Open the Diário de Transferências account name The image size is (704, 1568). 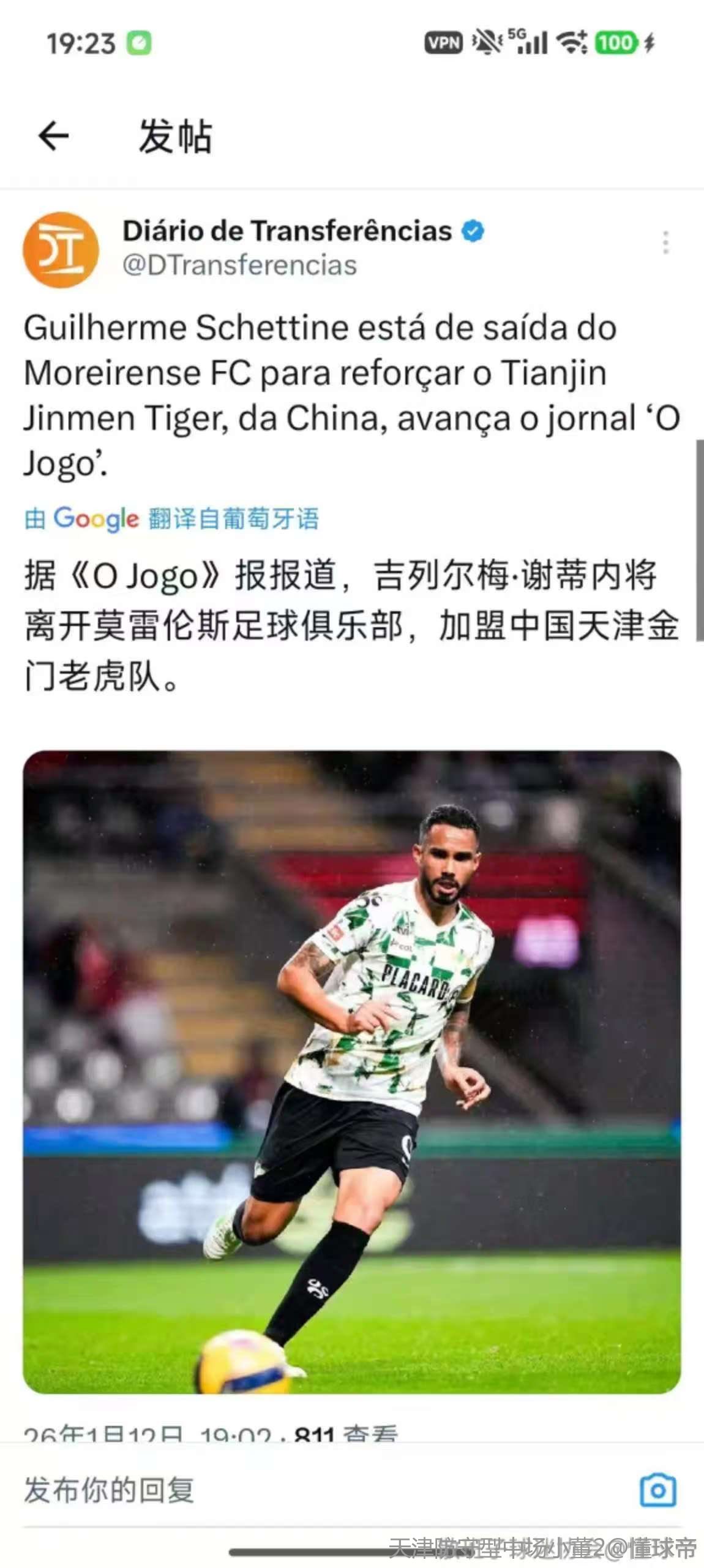click(287, 232)
